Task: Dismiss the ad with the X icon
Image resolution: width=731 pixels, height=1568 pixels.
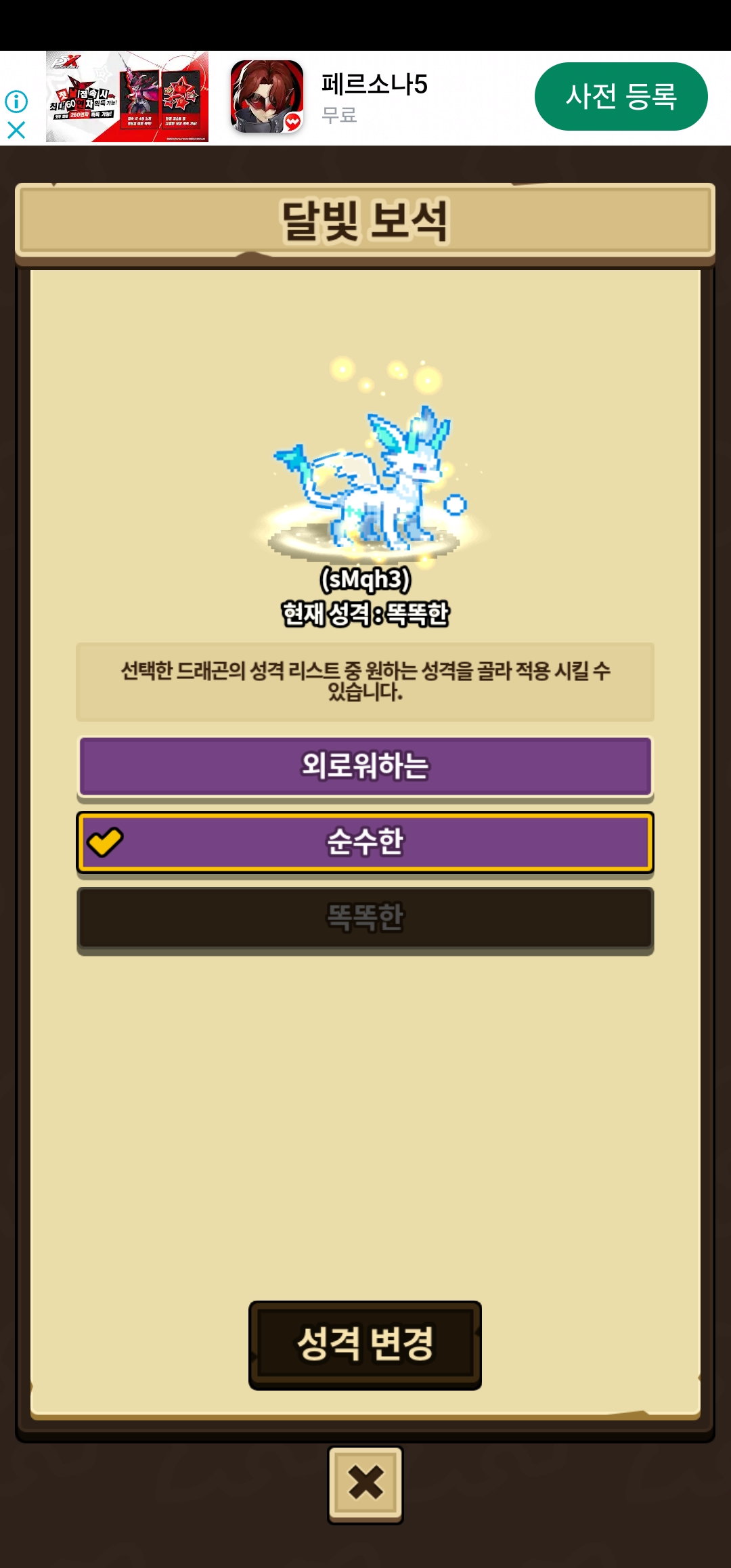Action: click(16, 130)
